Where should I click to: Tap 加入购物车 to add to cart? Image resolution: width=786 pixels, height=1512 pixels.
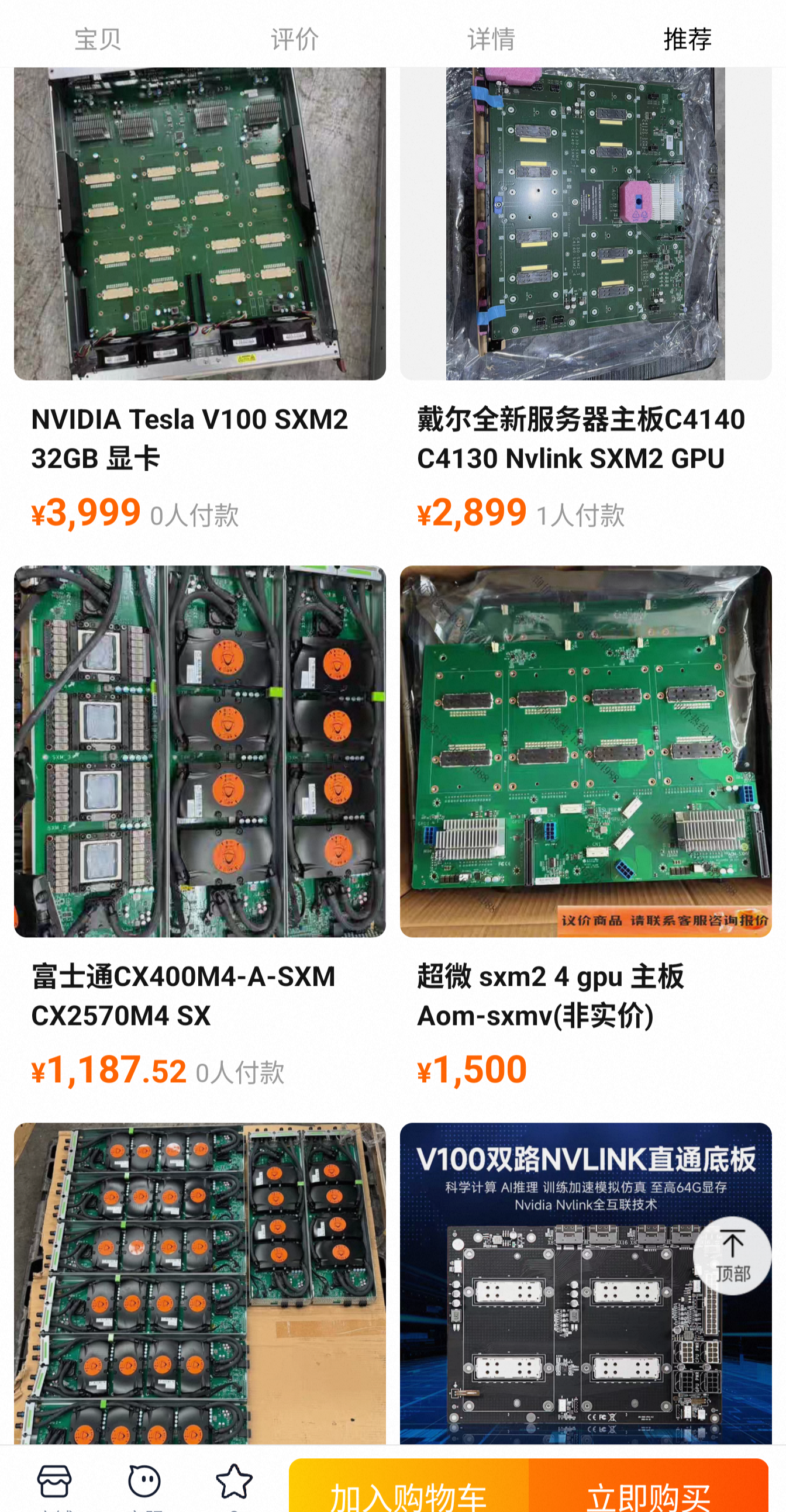point(409,1491)
